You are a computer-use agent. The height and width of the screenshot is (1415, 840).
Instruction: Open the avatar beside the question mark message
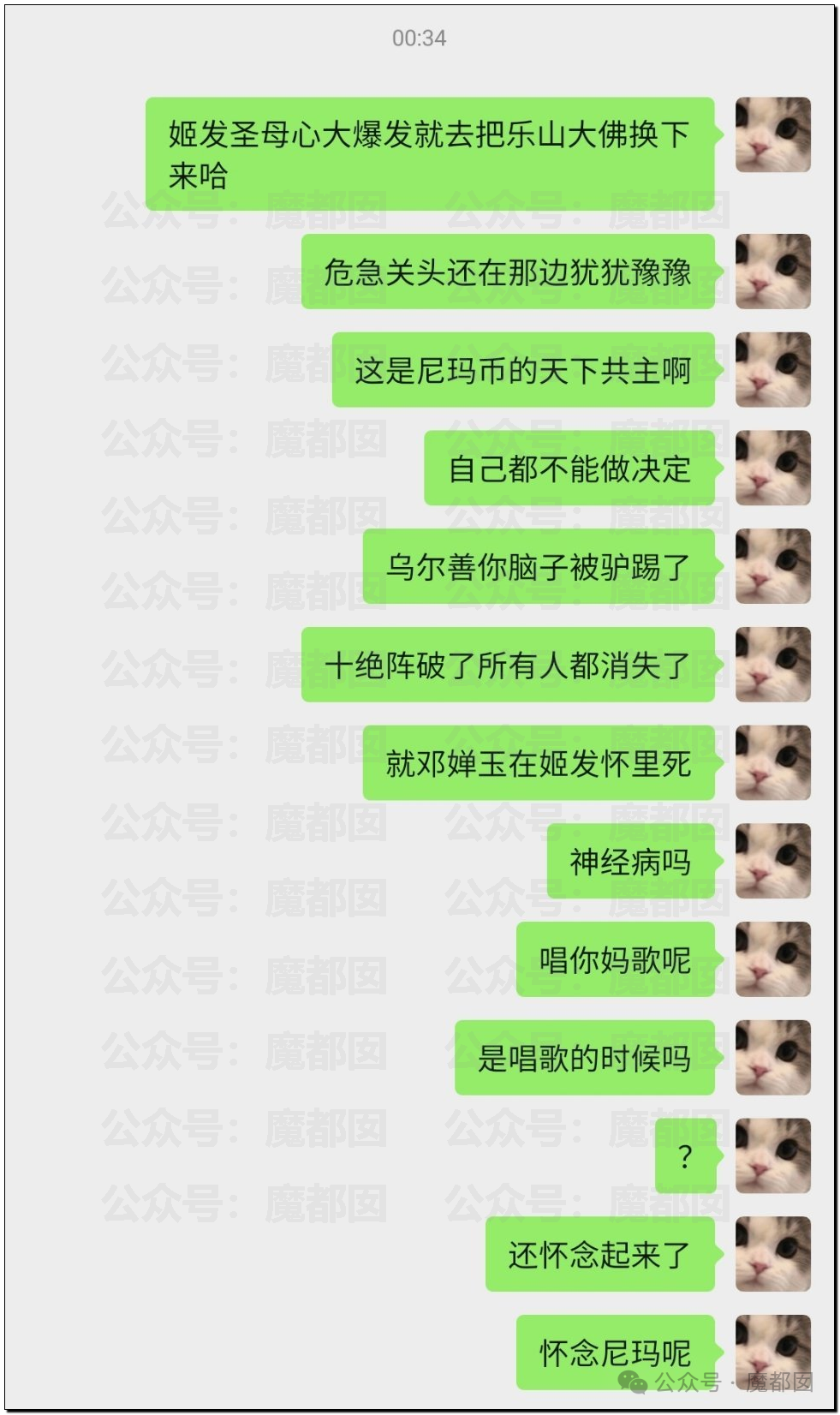click(x=773, y=1155)
